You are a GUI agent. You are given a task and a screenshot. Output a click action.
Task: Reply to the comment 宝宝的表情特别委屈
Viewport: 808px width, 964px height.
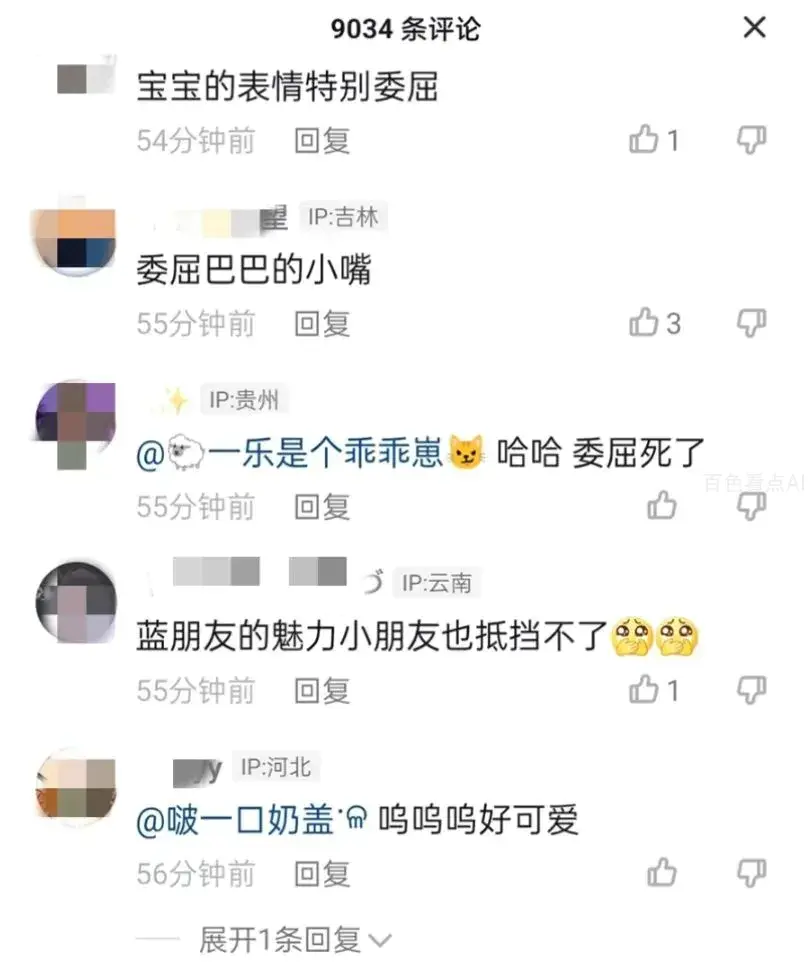click(322, 140)
